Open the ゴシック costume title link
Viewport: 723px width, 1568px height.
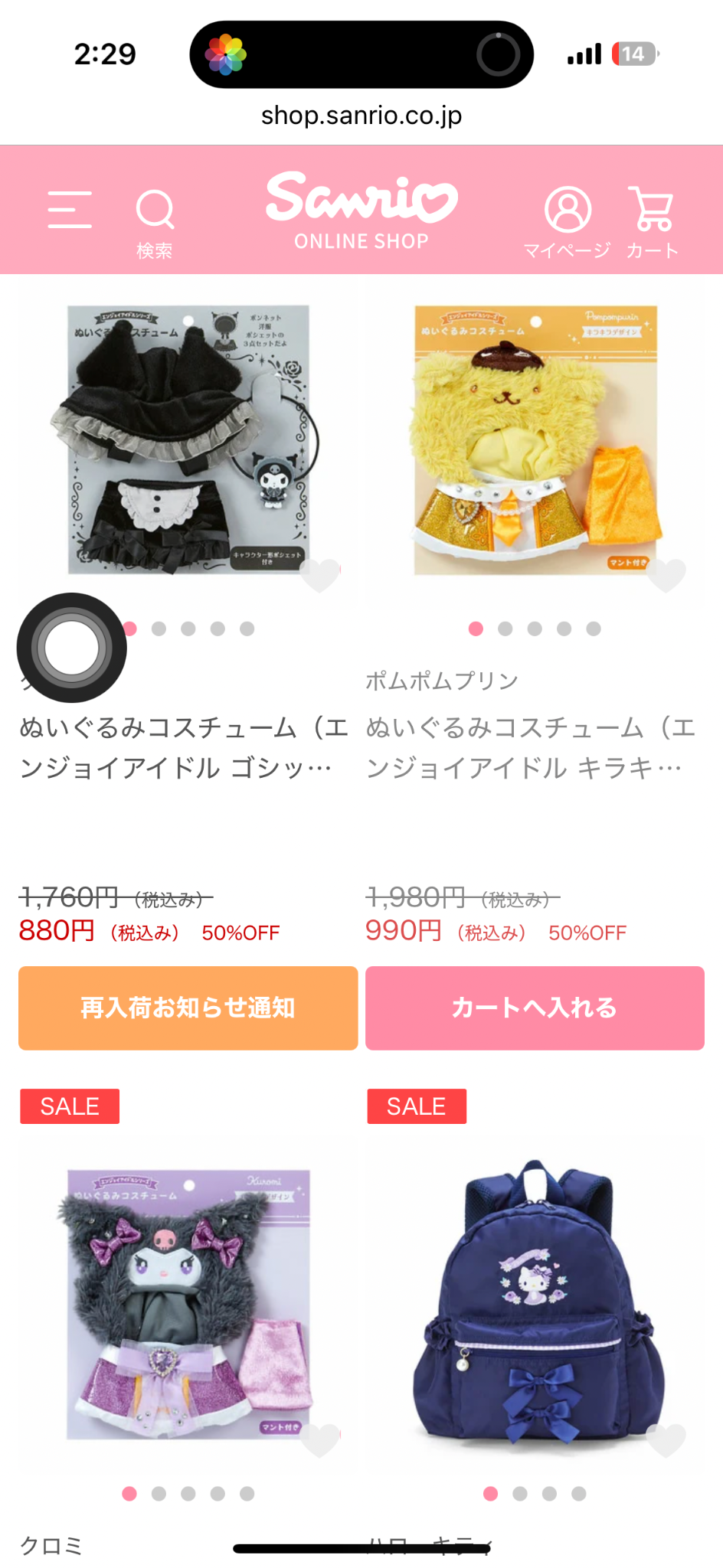coord(184,747)
